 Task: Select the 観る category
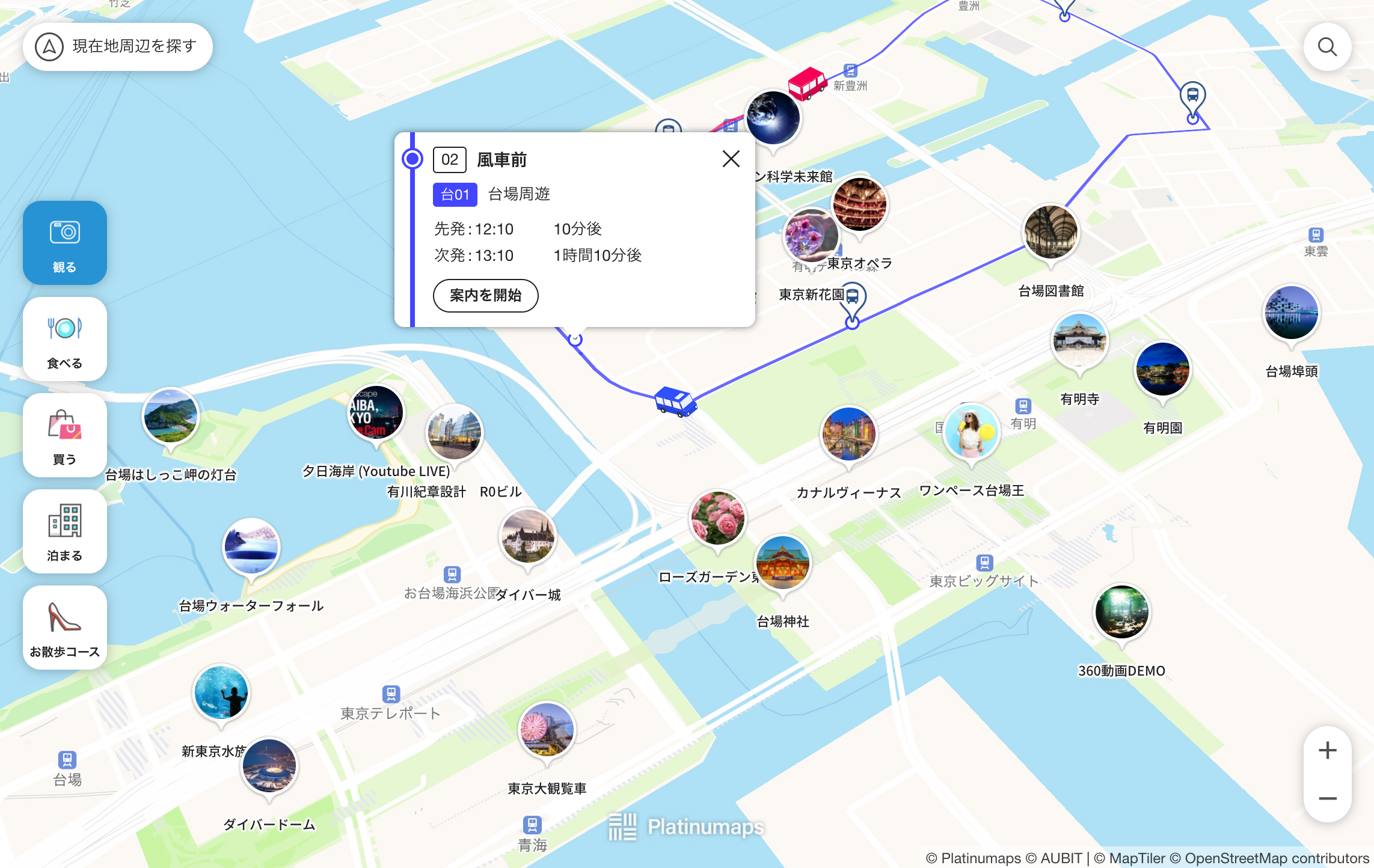pyautogui.click(x=65, y=243)
